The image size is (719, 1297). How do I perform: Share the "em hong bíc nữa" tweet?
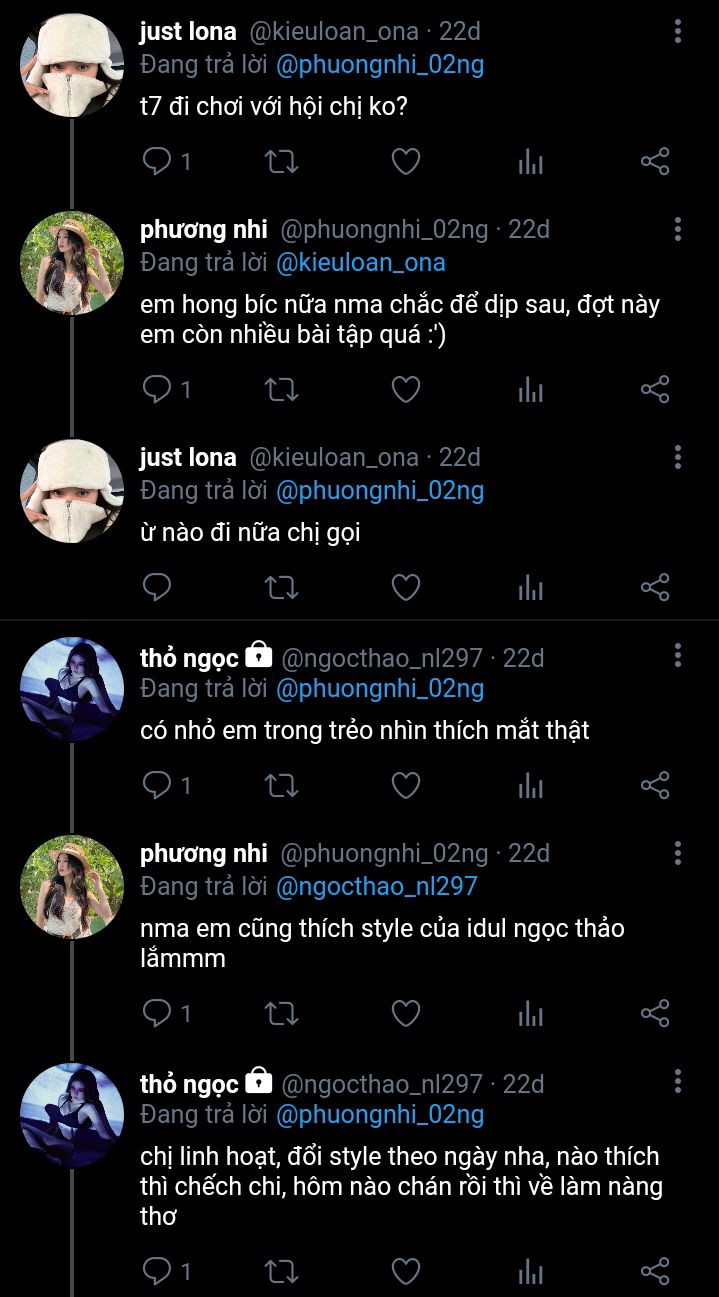(655, 389)
